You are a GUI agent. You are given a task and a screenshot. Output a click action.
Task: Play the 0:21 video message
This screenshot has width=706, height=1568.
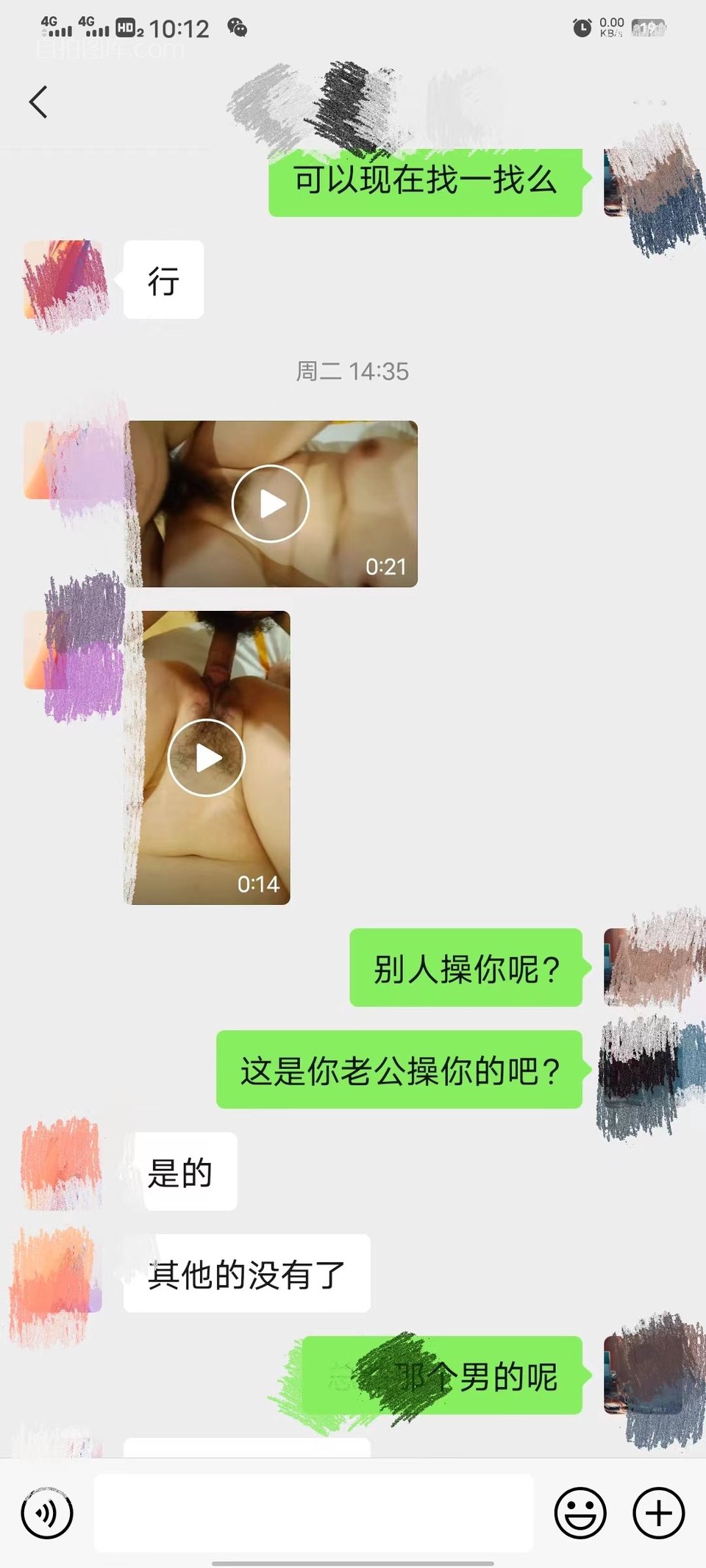(271, 504)
